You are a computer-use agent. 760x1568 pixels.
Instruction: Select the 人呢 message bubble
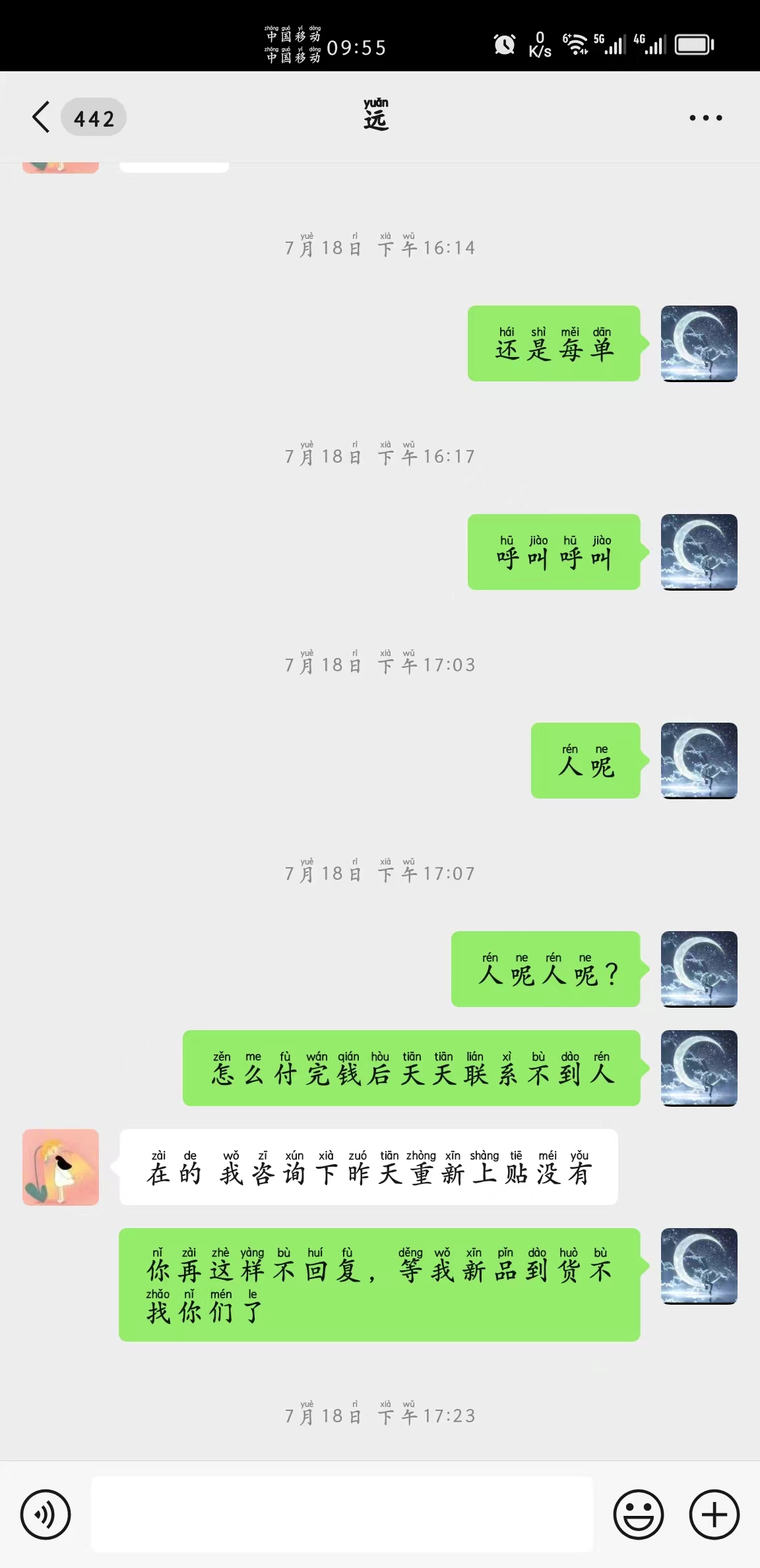tap(585, 761)
